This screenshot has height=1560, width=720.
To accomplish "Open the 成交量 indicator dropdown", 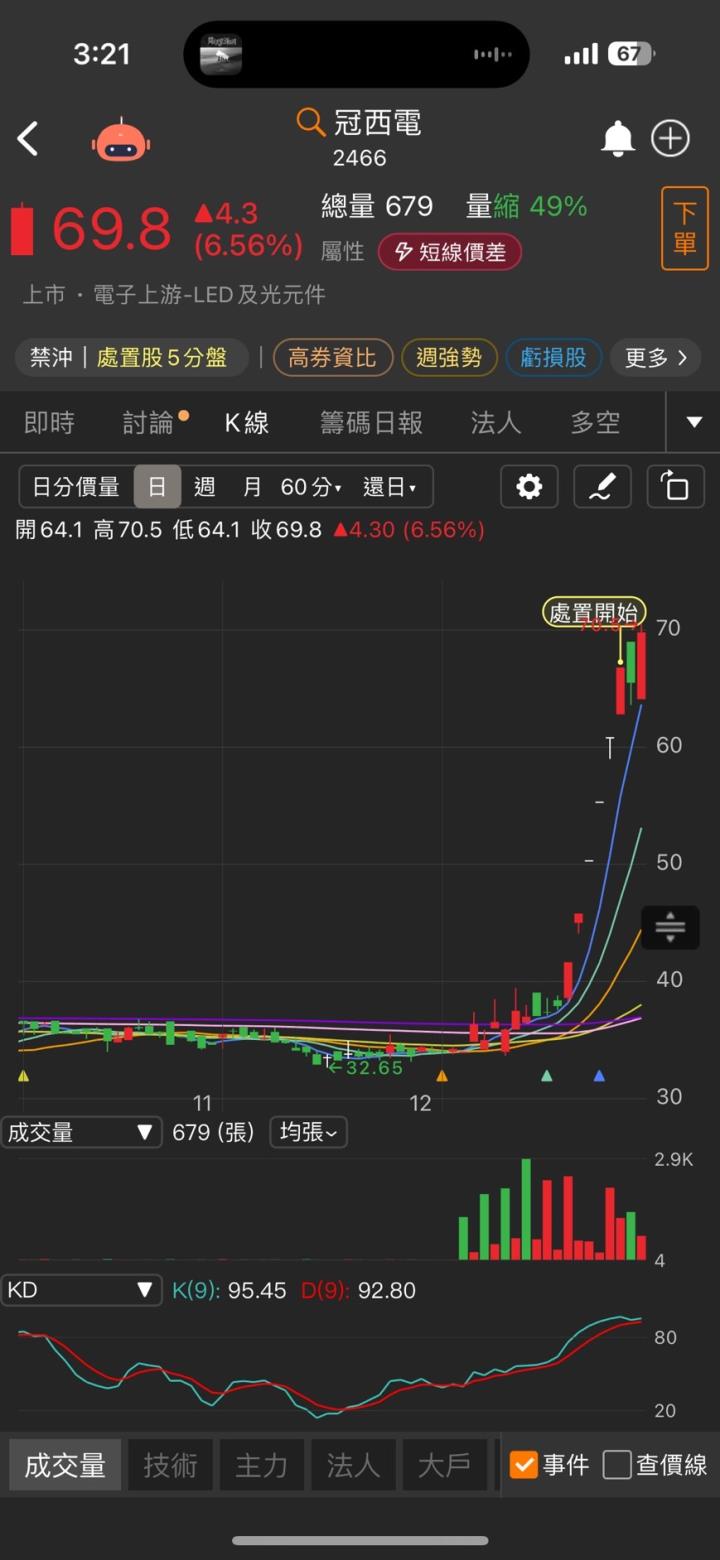I will coord(81,1132).
